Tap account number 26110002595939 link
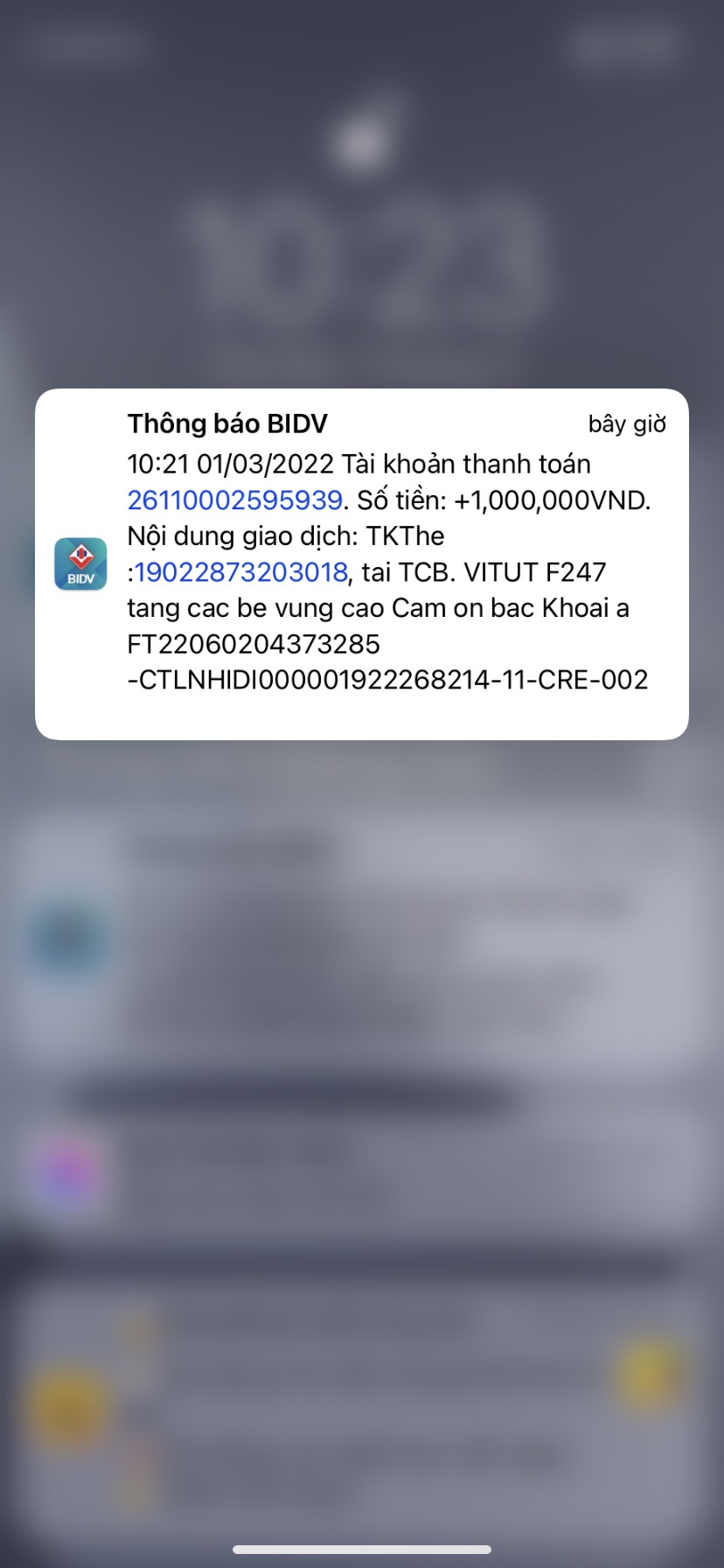724x1568 pixels. tap(234, 500)
